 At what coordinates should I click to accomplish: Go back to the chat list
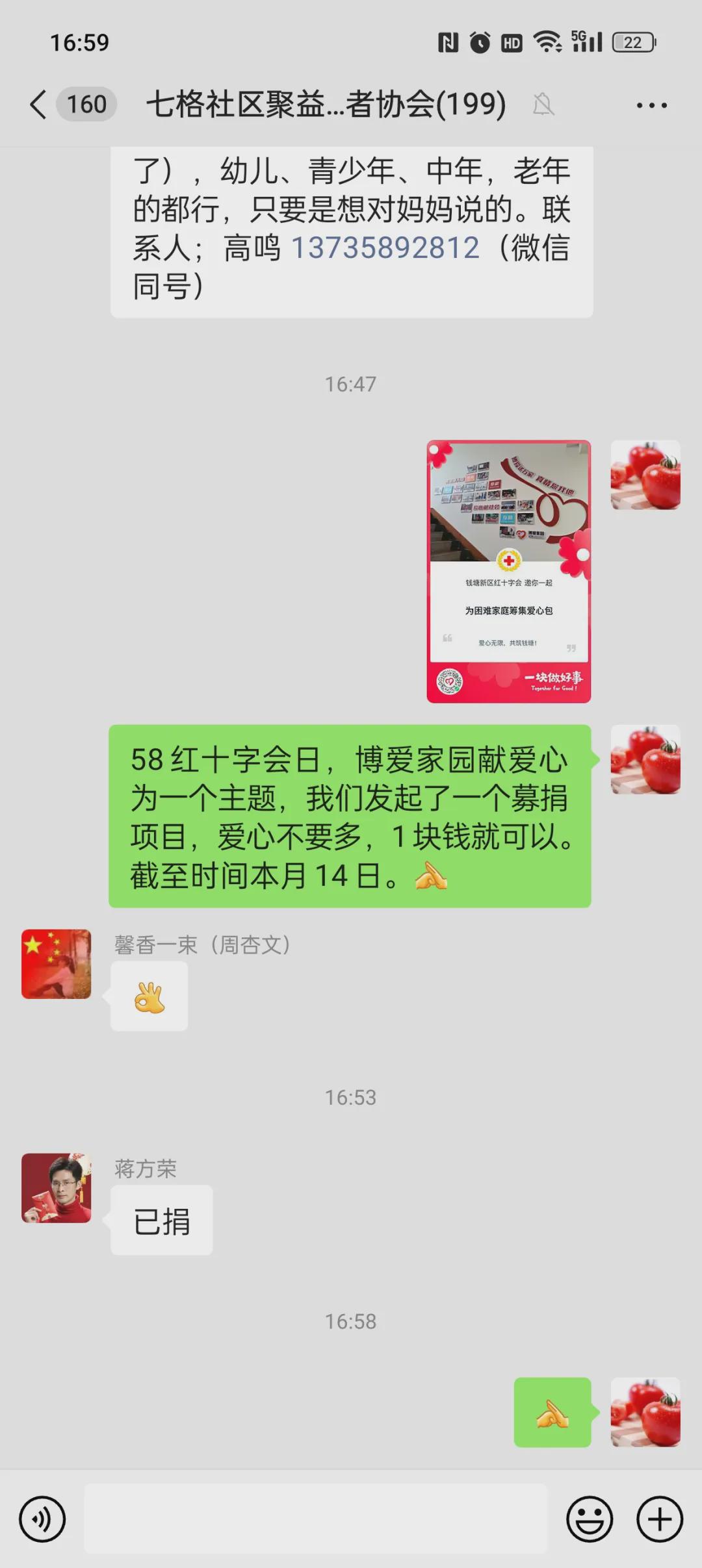(x=39, y=104)
